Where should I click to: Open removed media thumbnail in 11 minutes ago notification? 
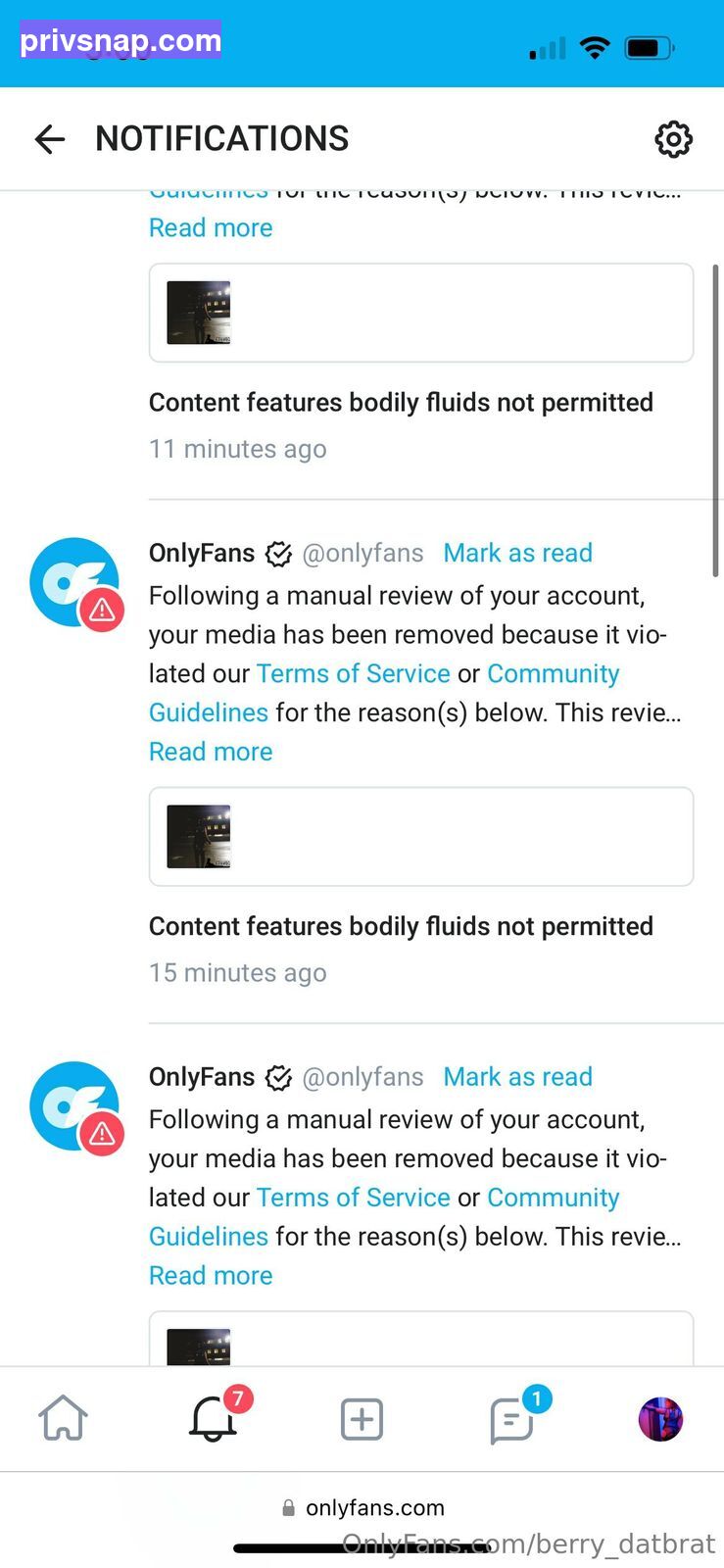[199, 313]
